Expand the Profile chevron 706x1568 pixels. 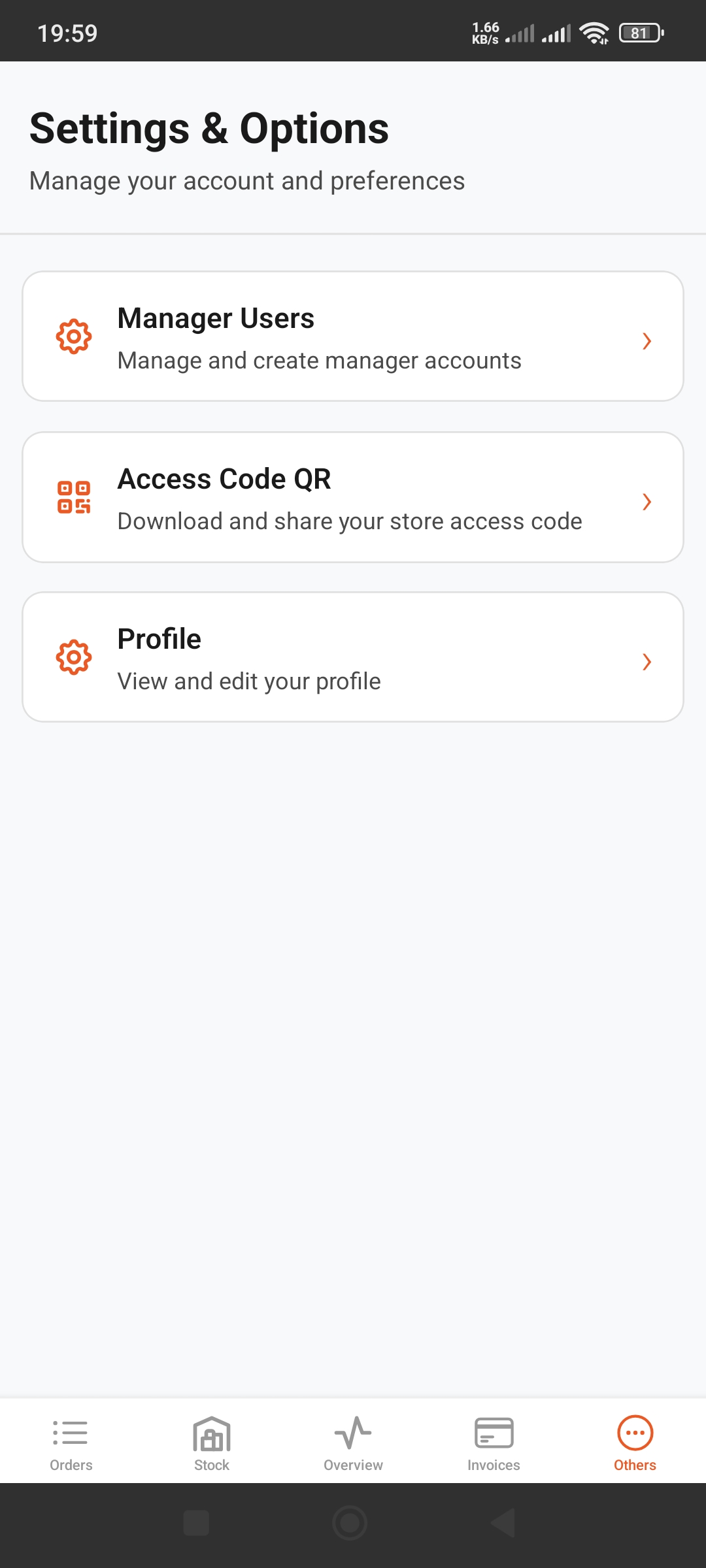coord(647,662)
